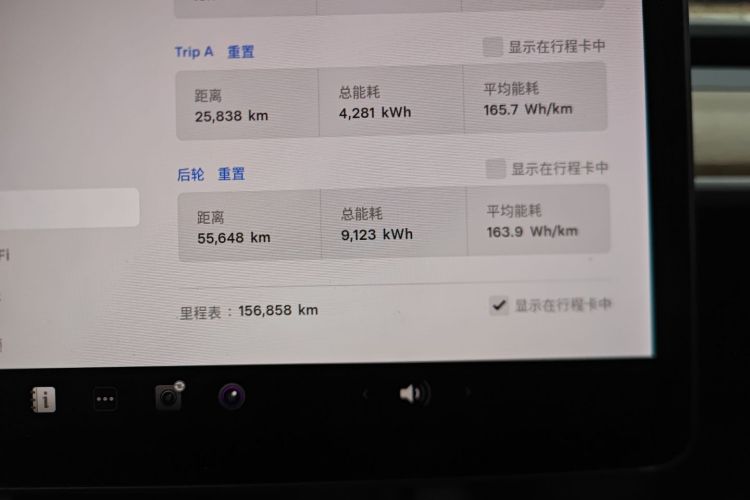Open the three-dots app launcher
This screenshot has width=750, height=500.
[x=105, y=398]
